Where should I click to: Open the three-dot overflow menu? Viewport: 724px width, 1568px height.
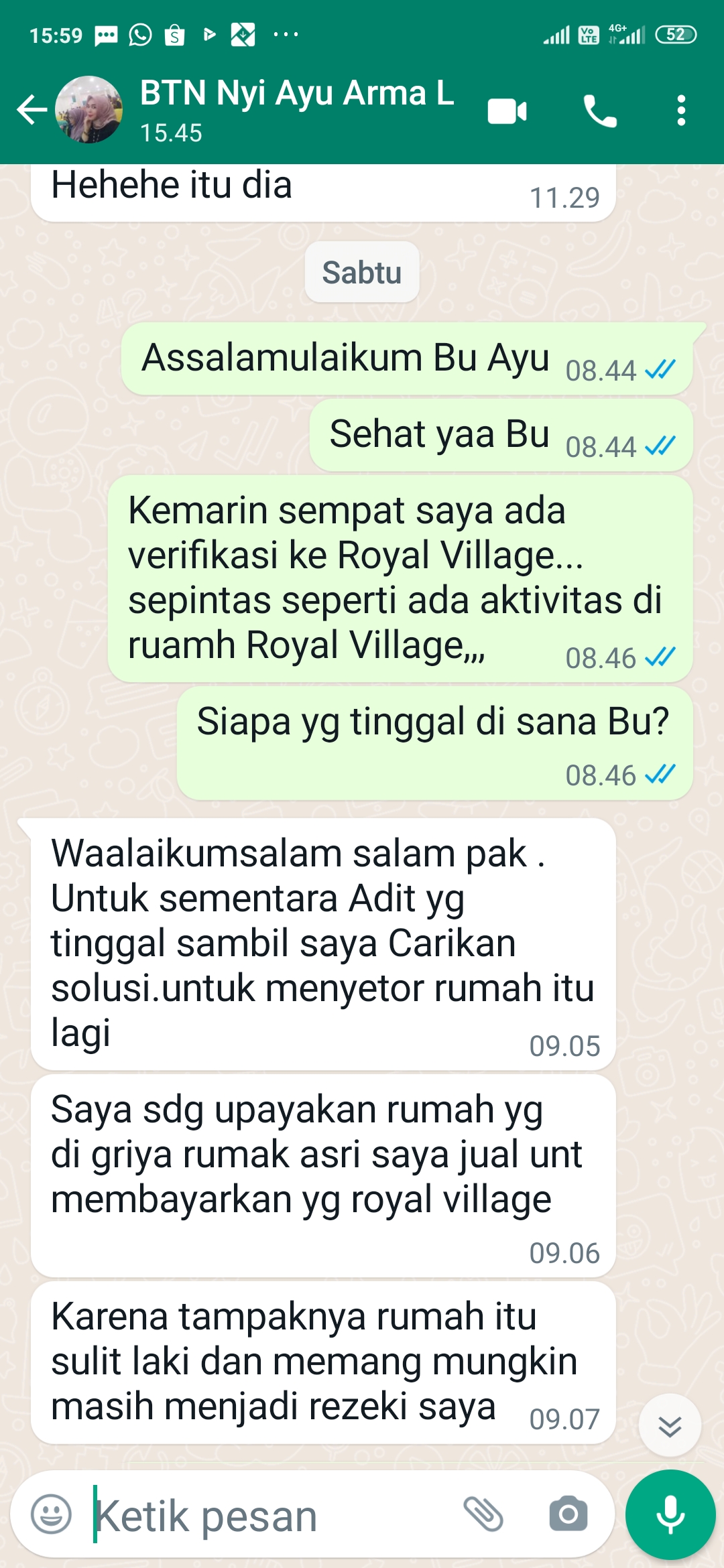[x=681, y=111]
